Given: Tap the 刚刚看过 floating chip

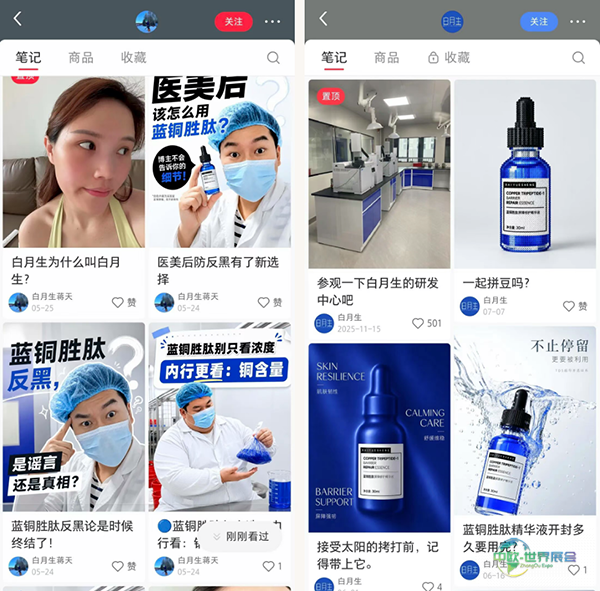Looking at the screenshot, I should pyautogui.click(x=241, y=536).
